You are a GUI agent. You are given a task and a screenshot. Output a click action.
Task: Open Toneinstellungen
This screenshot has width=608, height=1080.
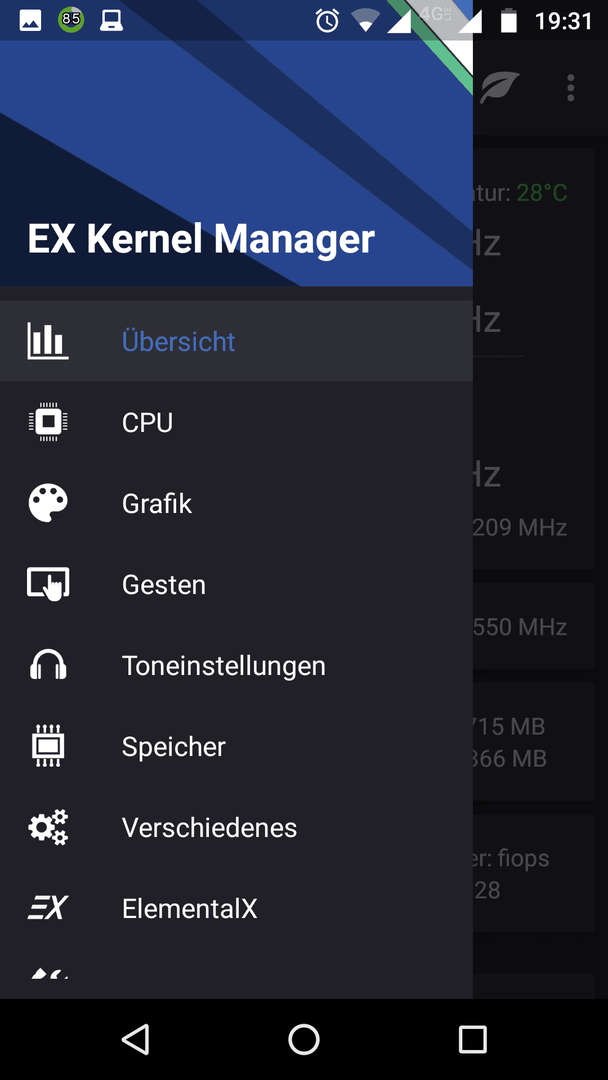[x=236, y=665]
